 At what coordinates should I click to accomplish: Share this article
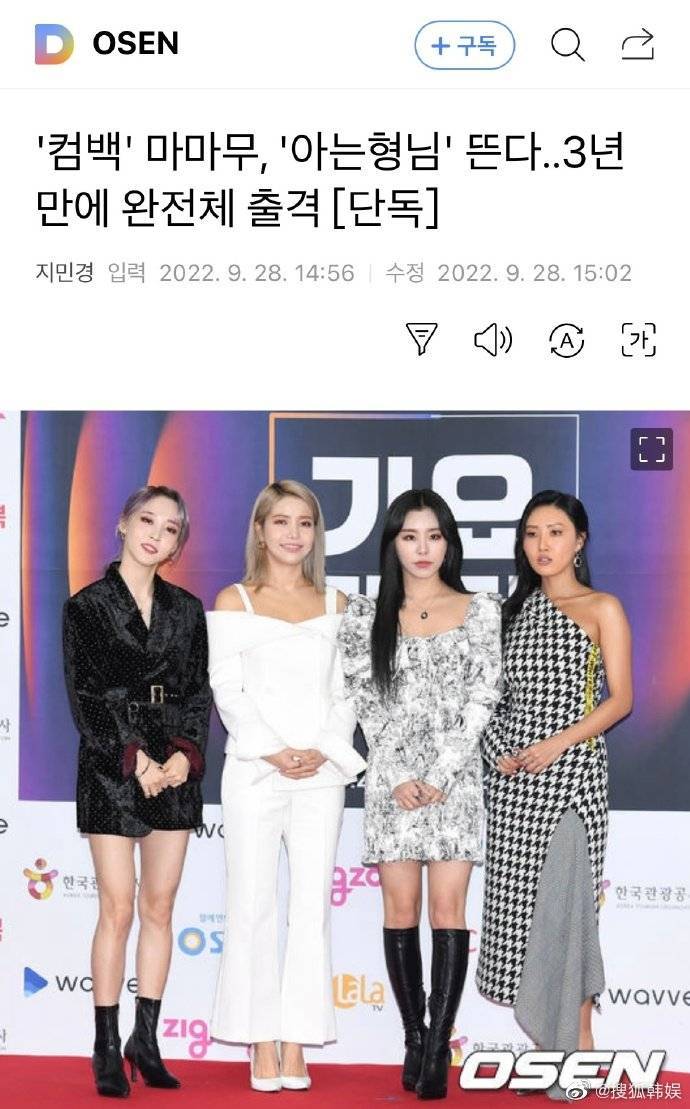(637, 45)
